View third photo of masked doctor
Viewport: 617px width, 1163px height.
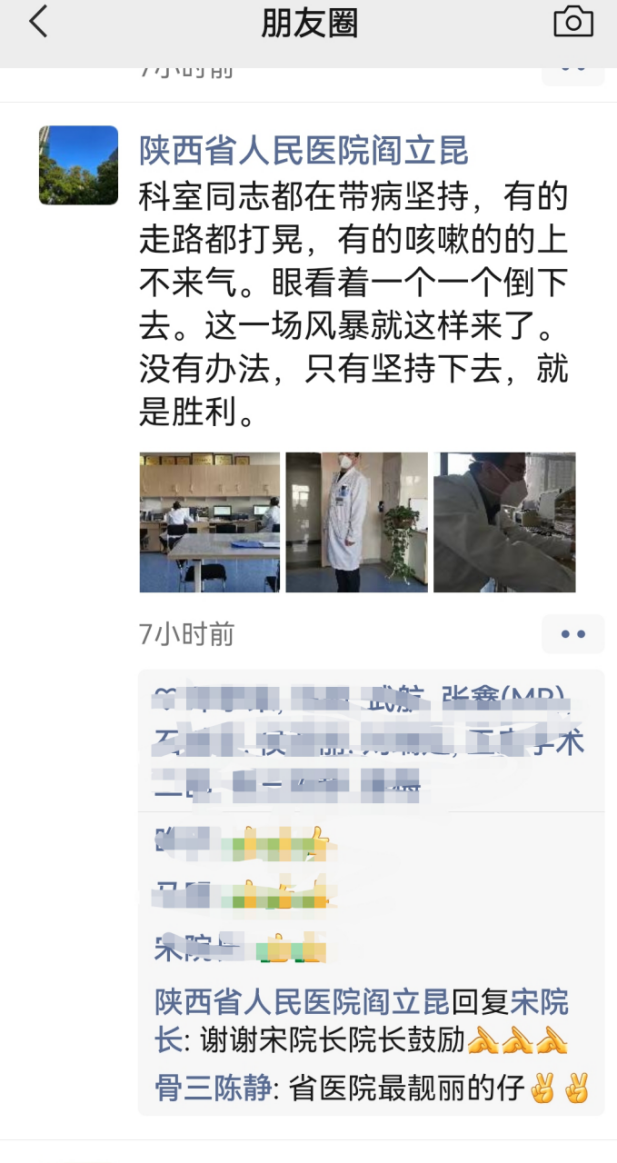point(504,522)
